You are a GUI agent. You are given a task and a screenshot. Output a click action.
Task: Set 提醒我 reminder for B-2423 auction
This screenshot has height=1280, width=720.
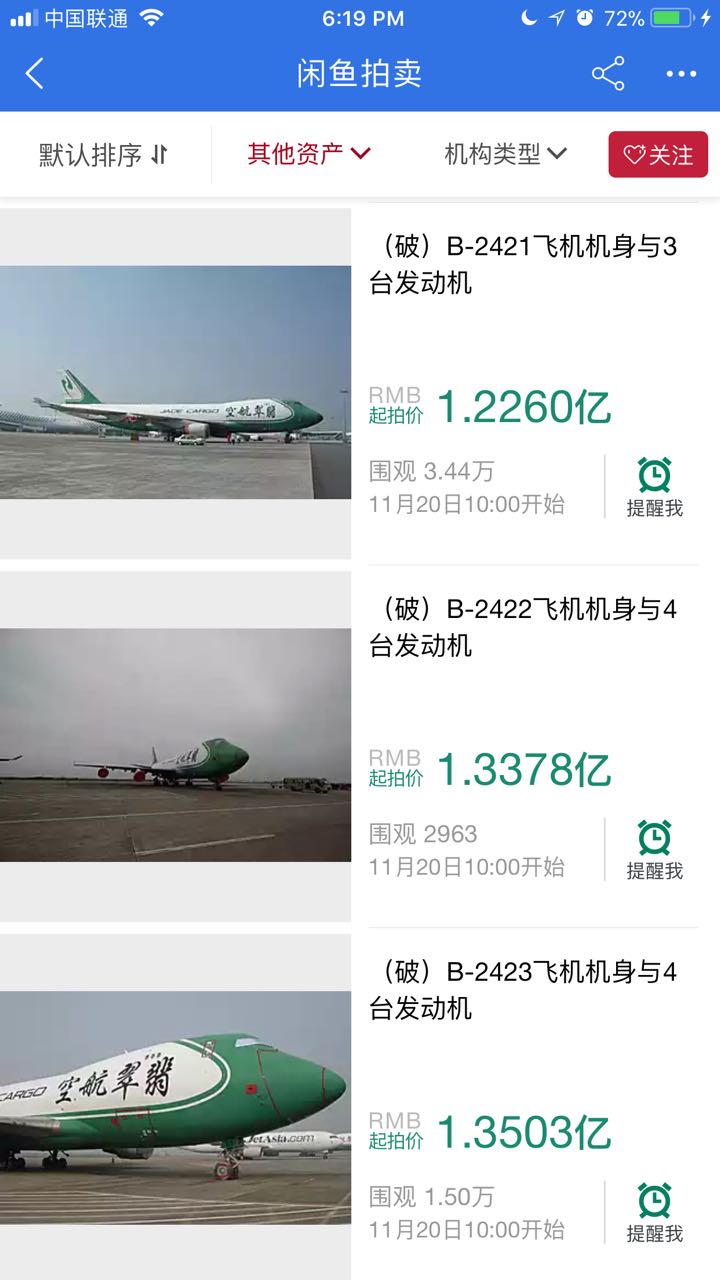coord(654,1213)
